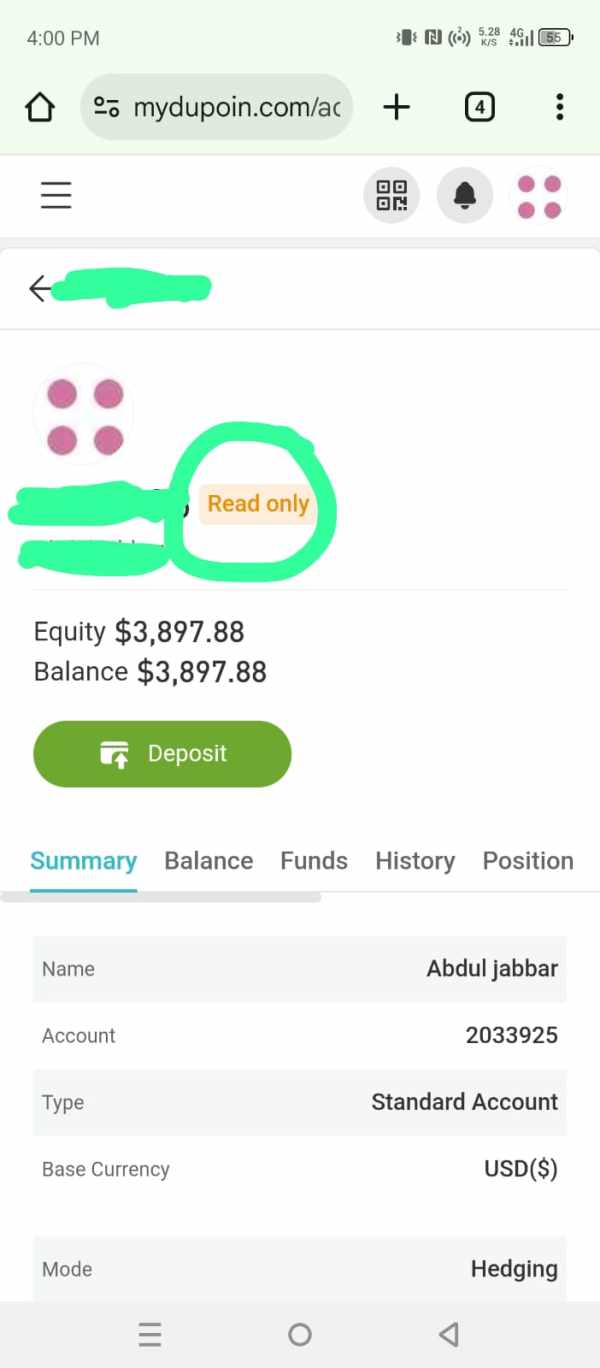Open the tab switcher showing 4 tabs
600x1368 pixels.
coord(480,107)
